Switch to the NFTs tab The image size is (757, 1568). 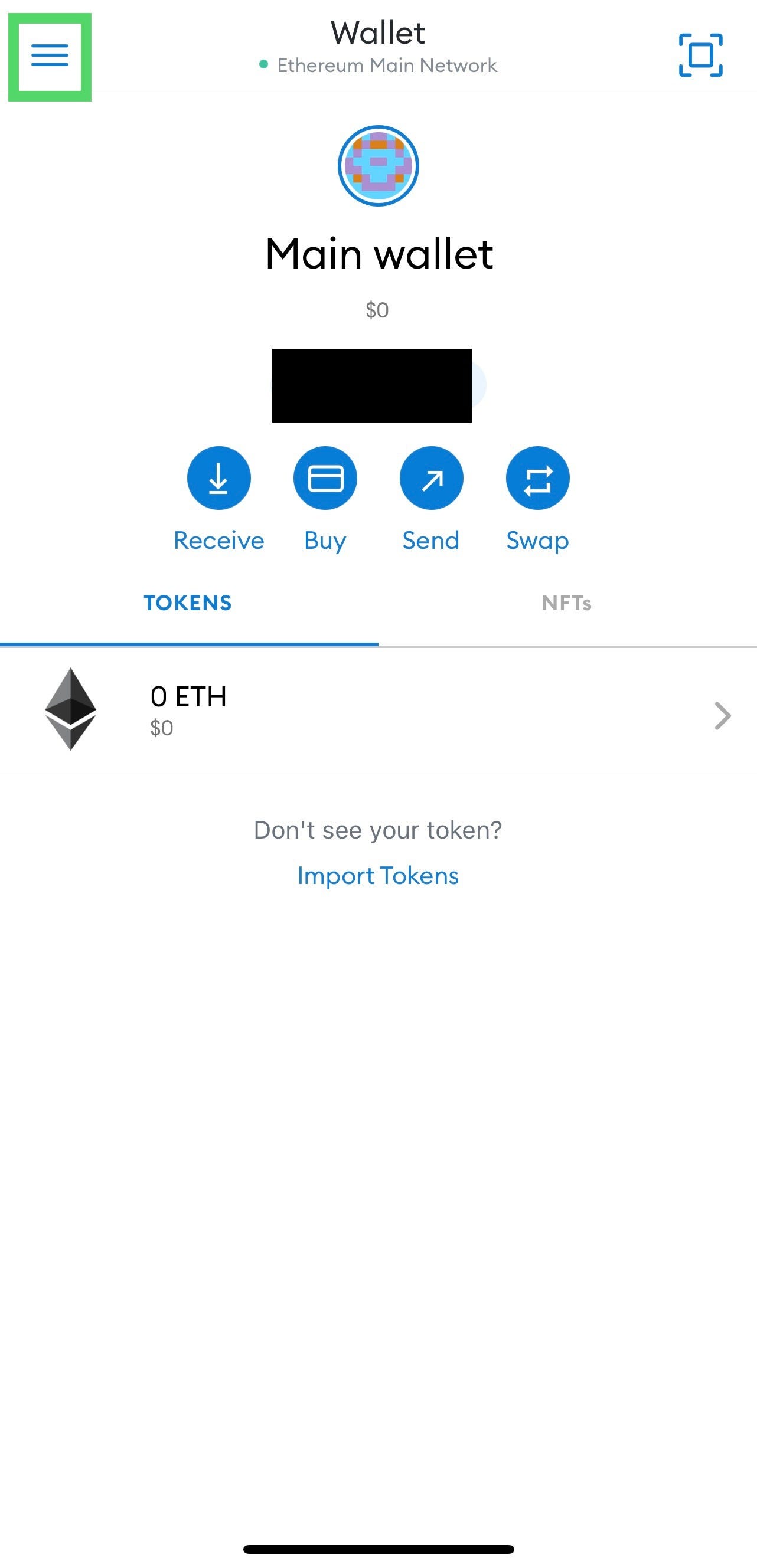click(x=566, y=603)
